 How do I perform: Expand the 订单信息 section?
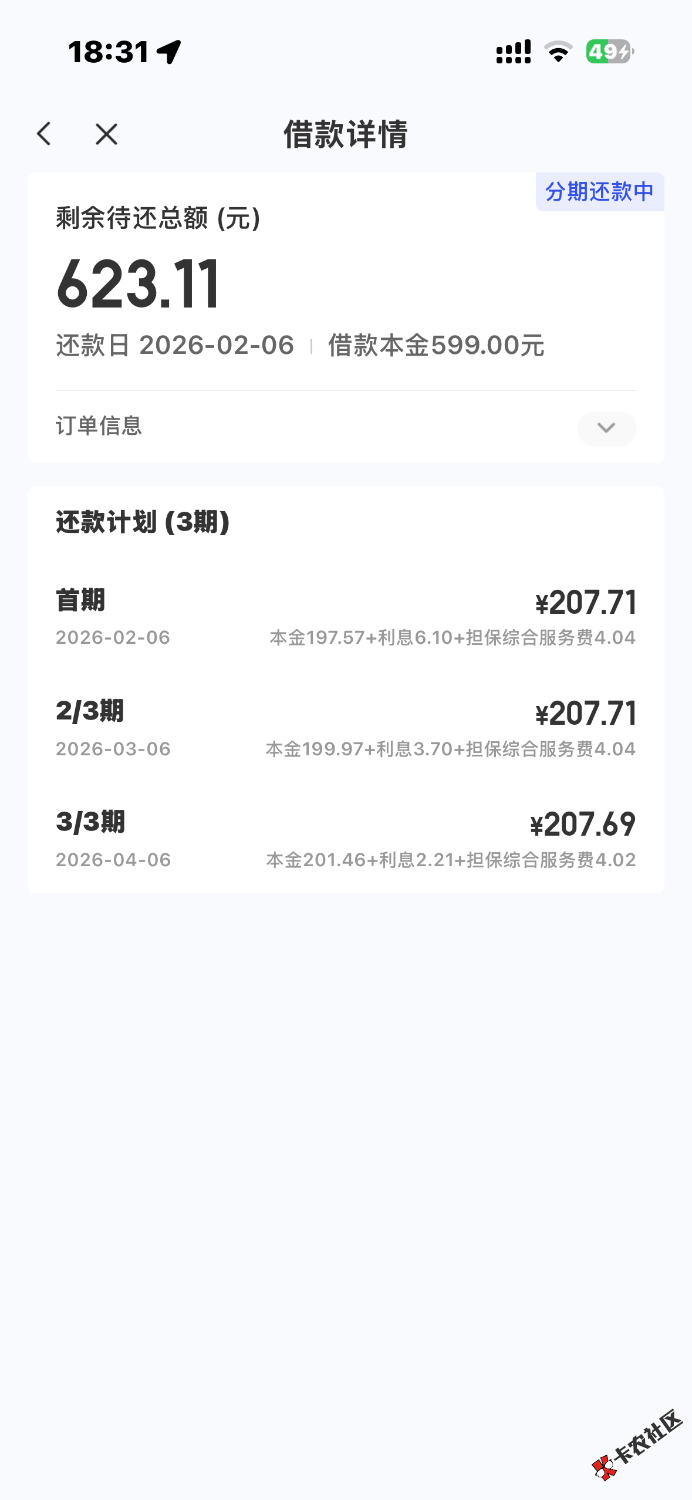click(x=606, y=428)
